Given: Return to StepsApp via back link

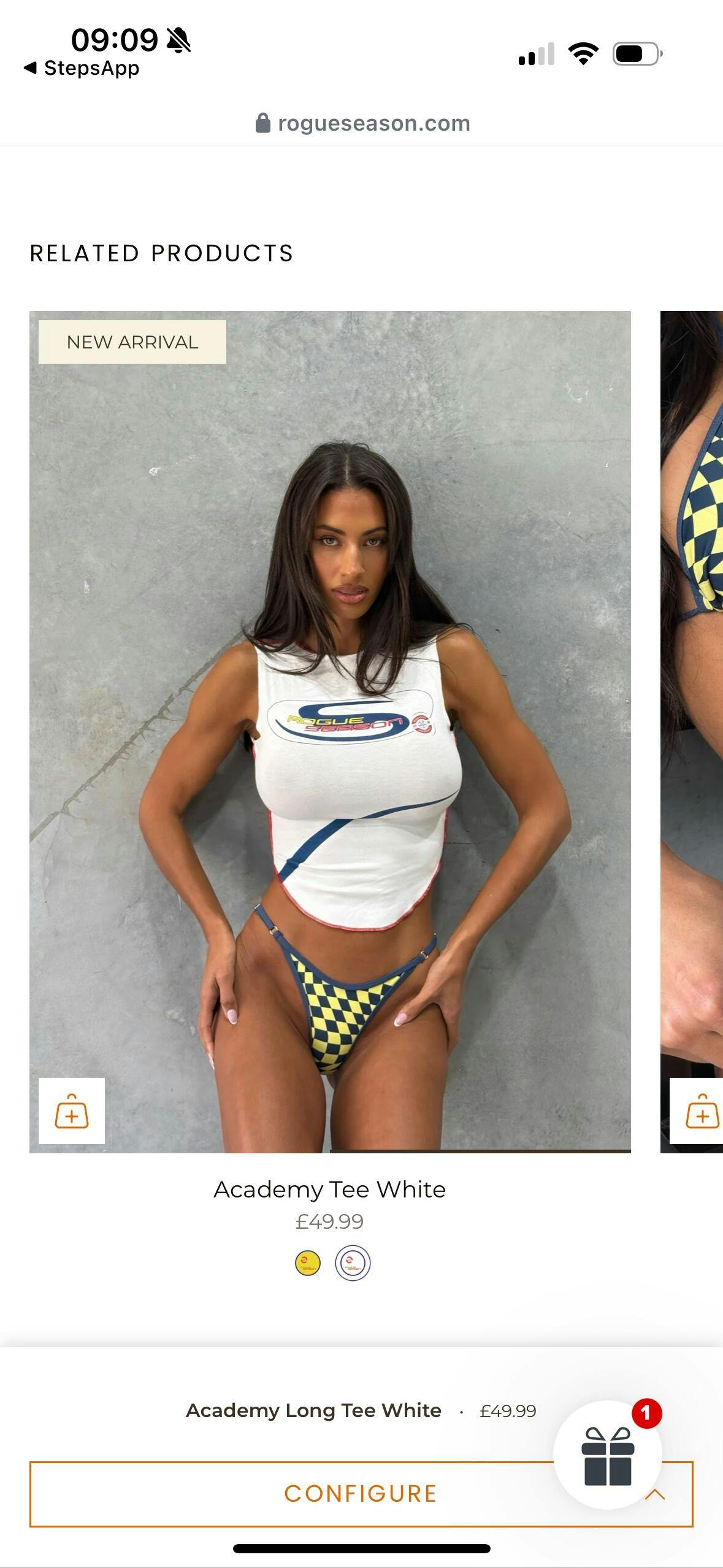Looking at the screenshot, I should pos(82,68).
